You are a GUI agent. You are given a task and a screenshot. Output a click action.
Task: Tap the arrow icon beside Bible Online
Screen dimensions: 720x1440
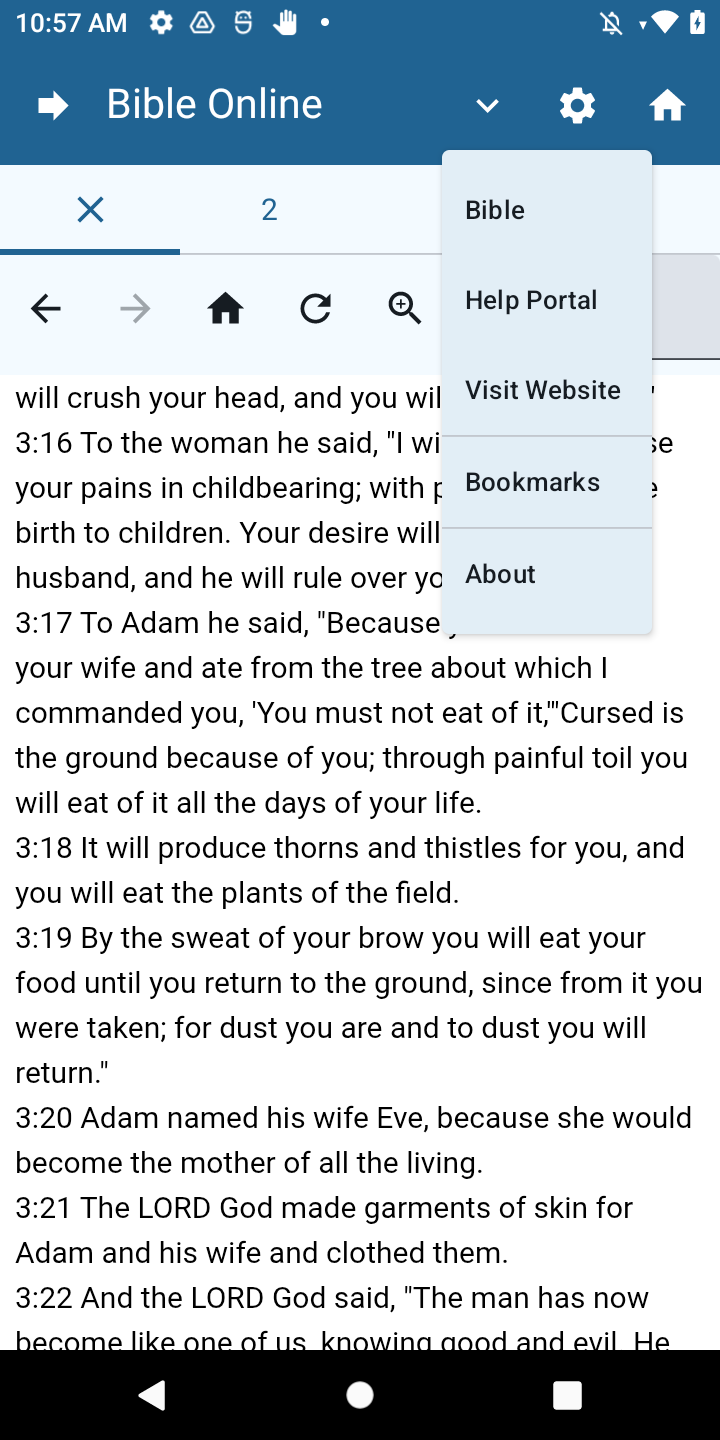[52, 105]
